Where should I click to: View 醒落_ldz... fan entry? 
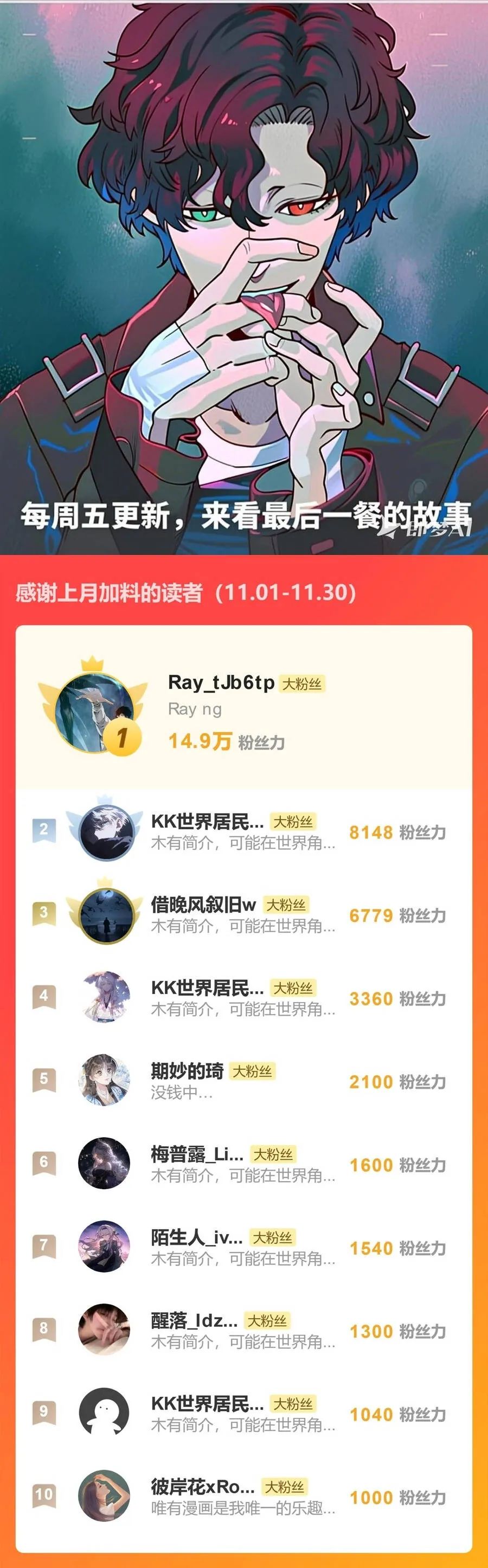tap(194, 1320)
